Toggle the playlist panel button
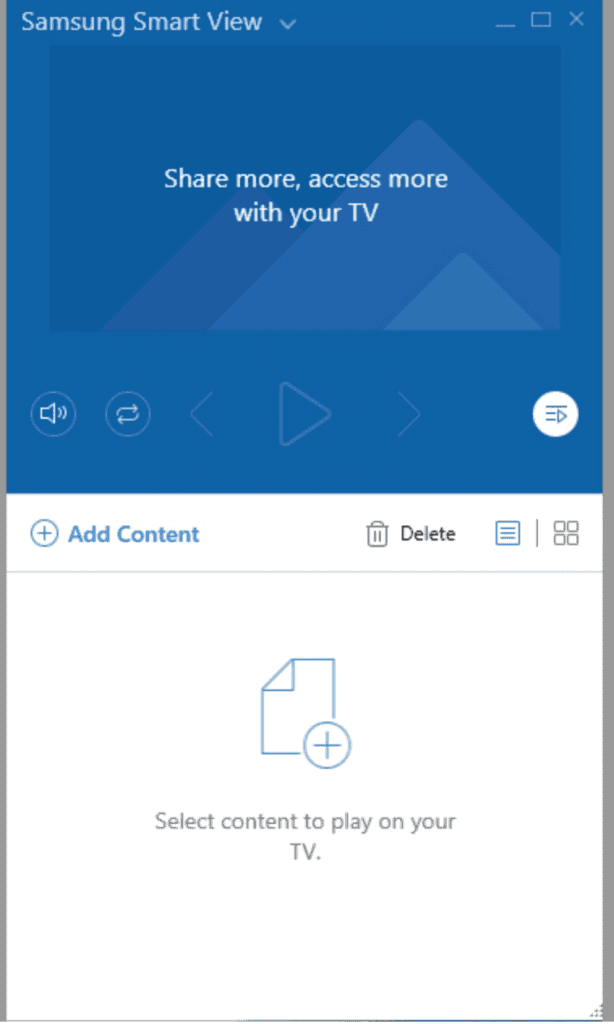Viewport: 614px width, 1024px height. [x=556, y=413]
